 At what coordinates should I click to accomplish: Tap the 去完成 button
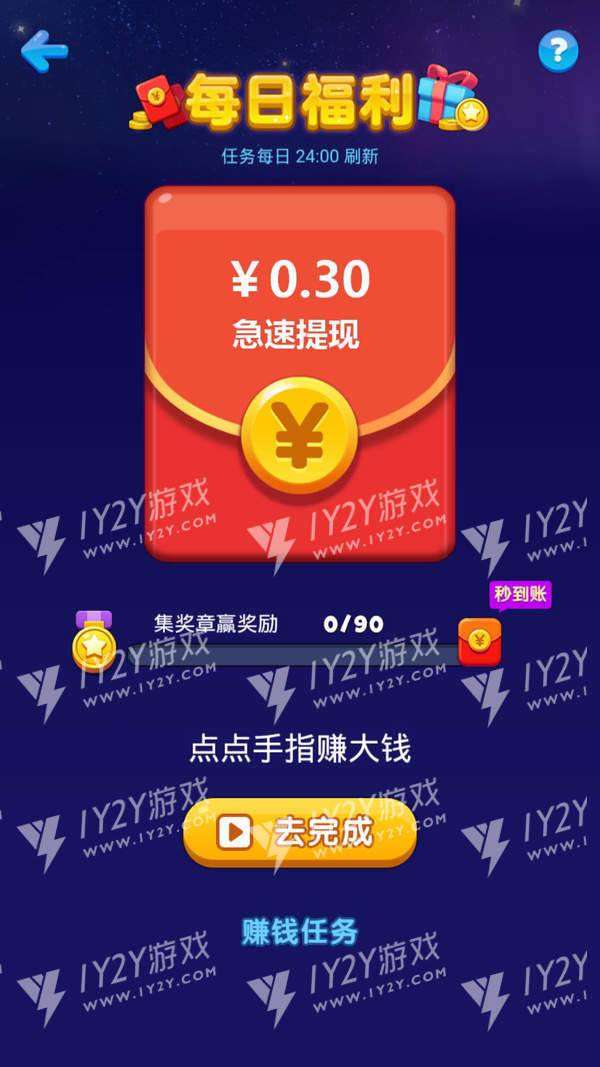click(x=300, y=832)
